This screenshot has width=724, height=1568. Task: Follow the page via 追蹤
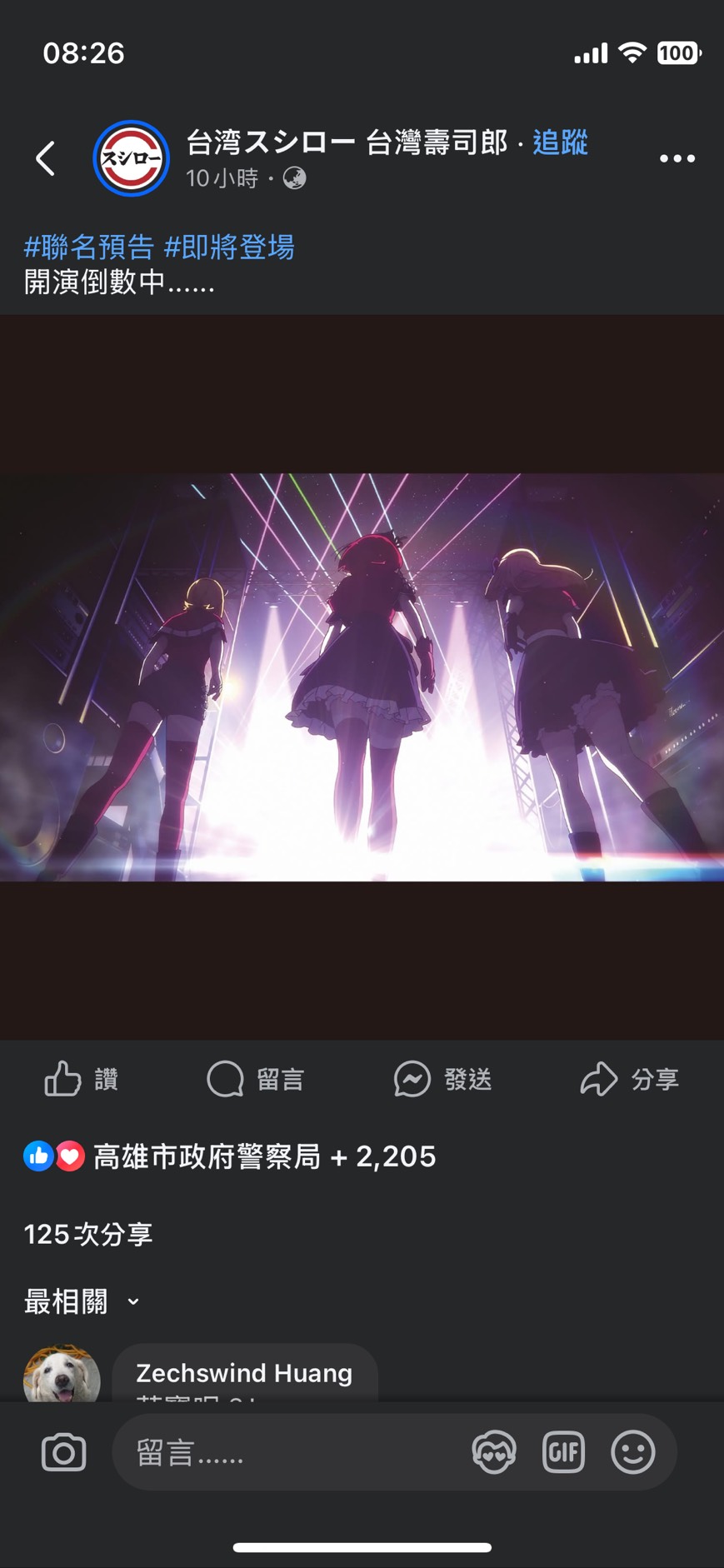[x=560, y=142]
